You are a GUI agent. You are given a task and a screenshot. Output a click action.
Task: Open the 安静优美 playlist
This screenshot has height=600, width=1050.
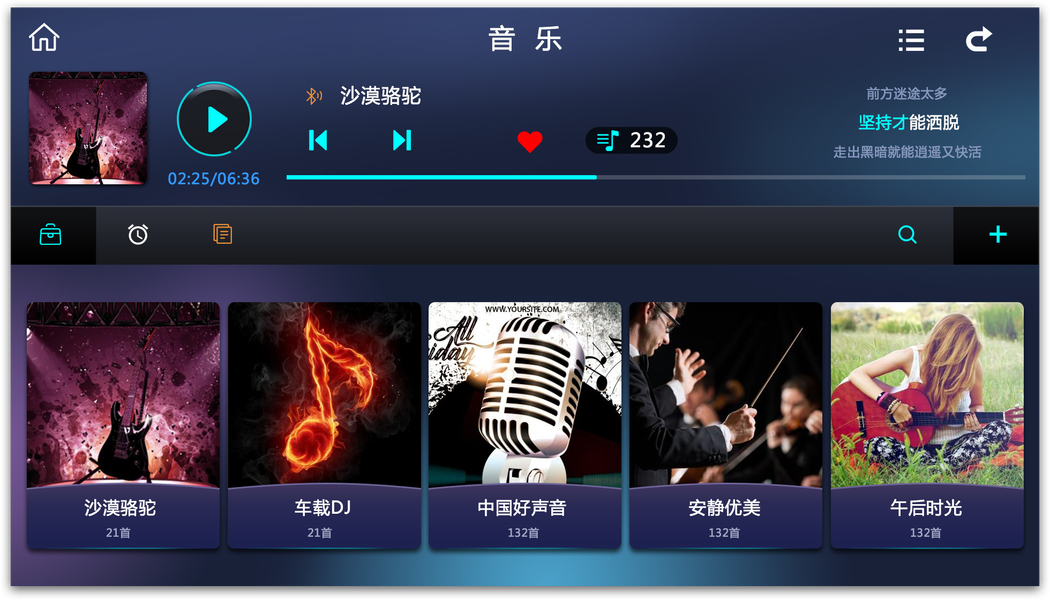click(x=726, y=425)
